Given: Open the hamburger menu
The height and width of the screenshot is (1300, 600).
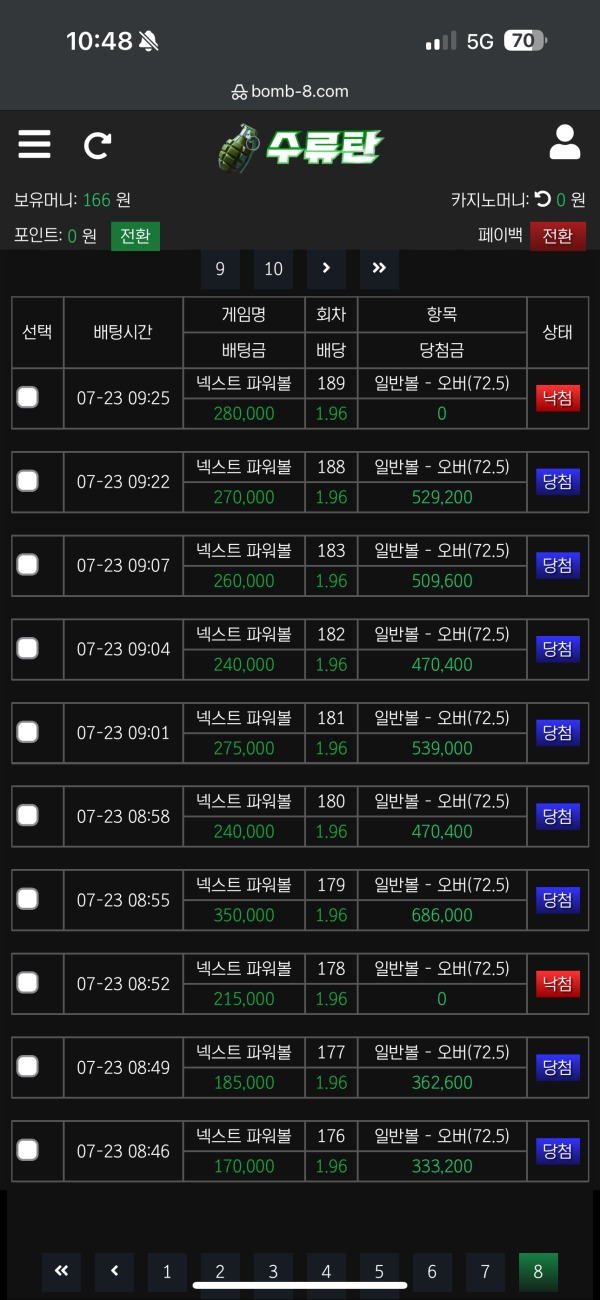Looking at the screenshot, I should pyautogui.click(x=34, y=145).
